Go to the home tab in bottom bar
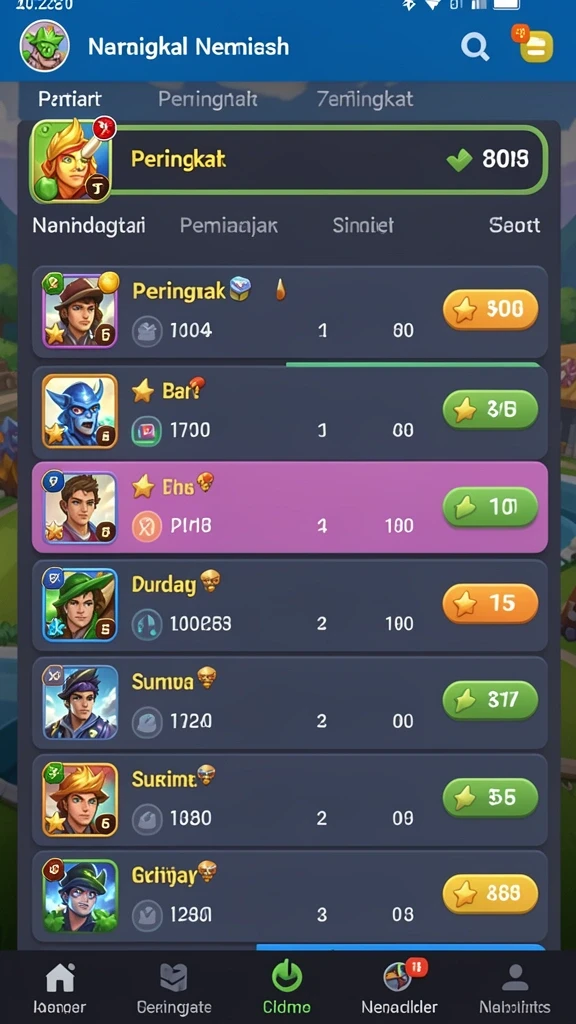The height and width of the screenshot is (1024, 576). (59, 989)
